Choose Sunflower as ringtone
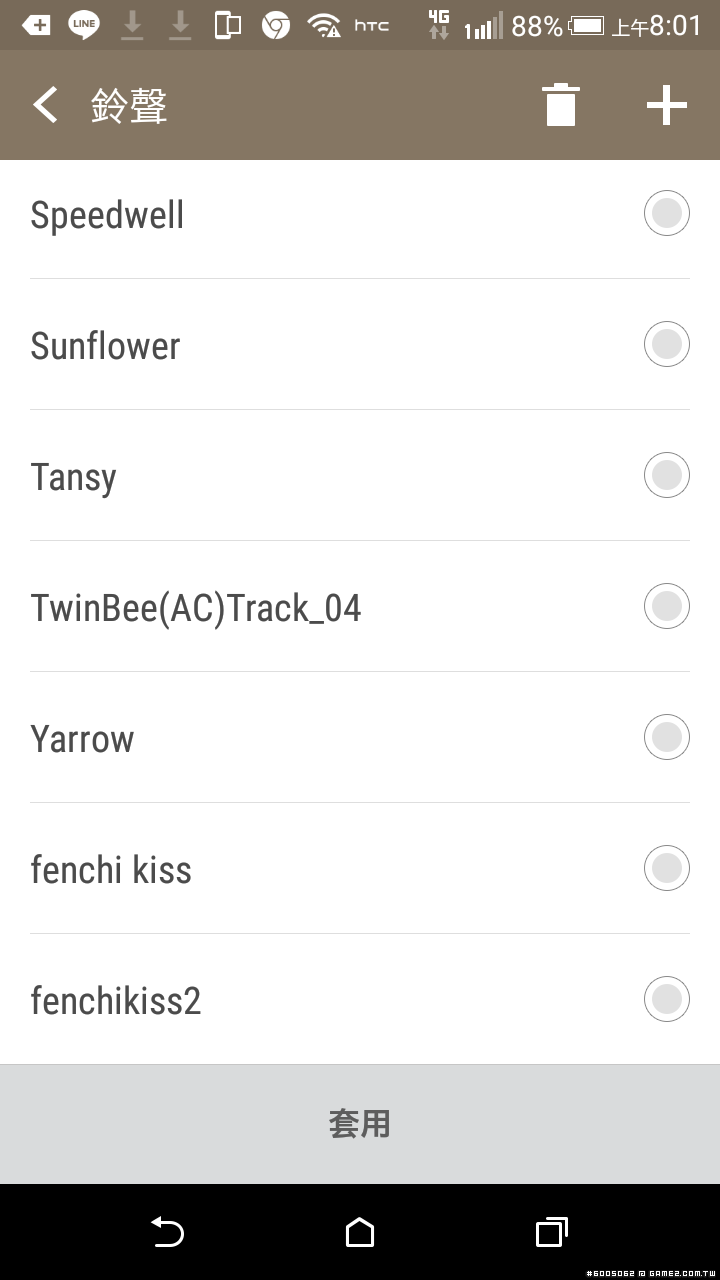This screenshot has width=720, height=1280. click(666, 344)
